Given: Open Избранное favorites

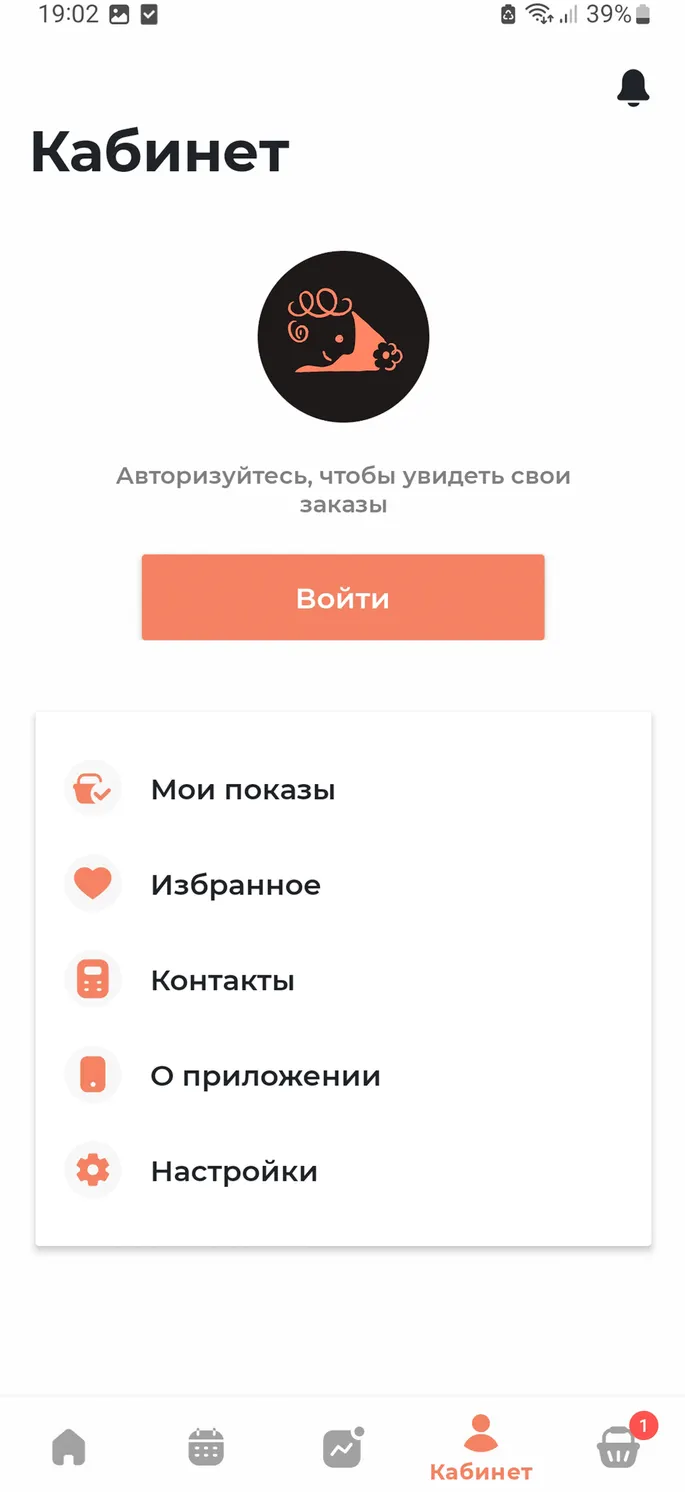Looking at the screenshot, I should click(343, 884).
